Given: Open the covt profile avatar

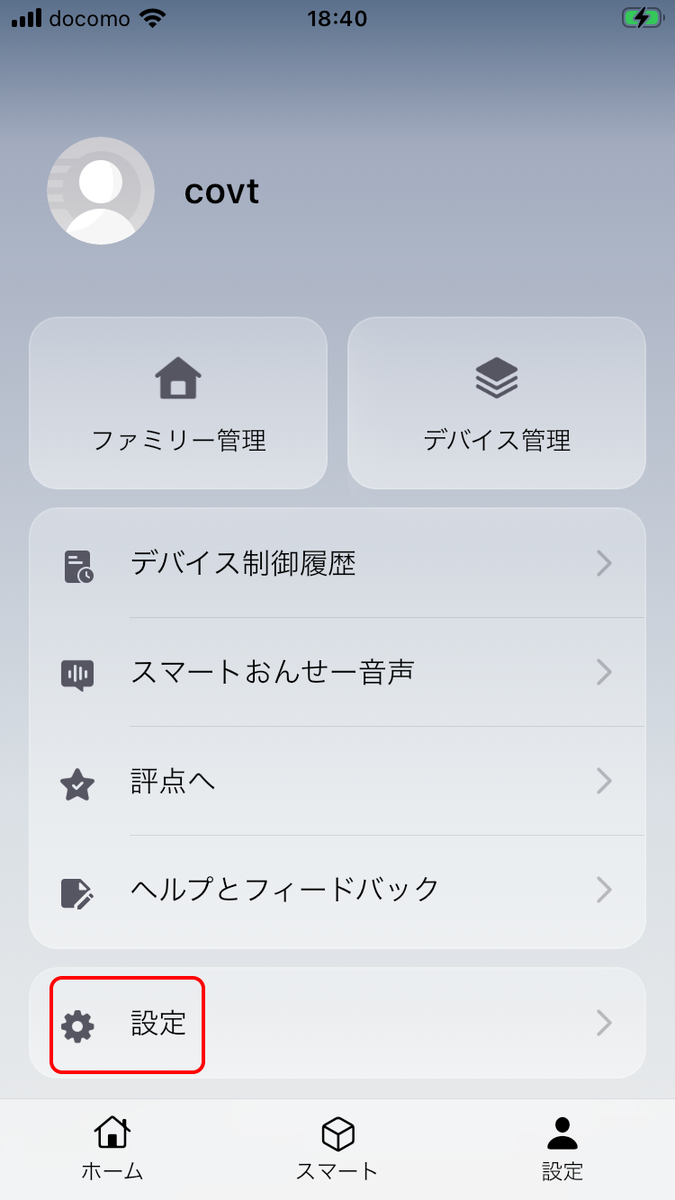Looking at the screenshot, I should point(101,191).
